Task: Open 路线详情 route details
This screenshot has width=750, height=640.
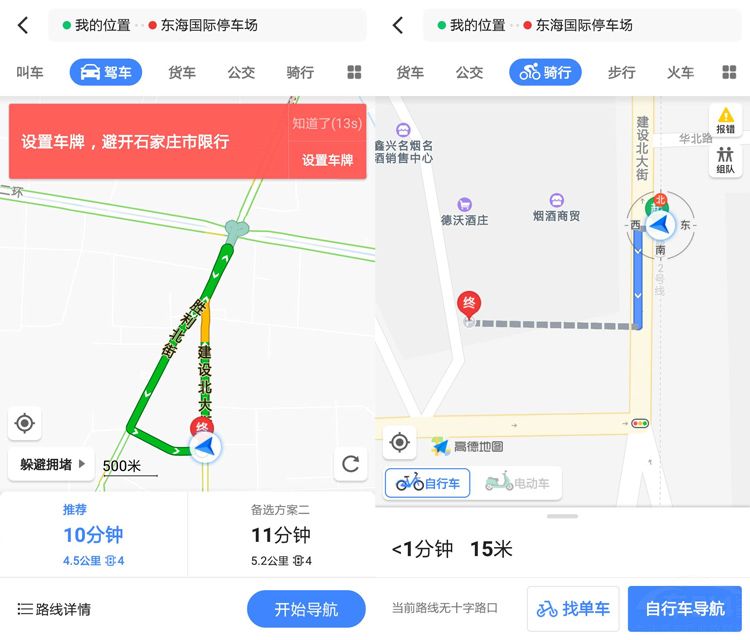Action: tap(55, 609)
